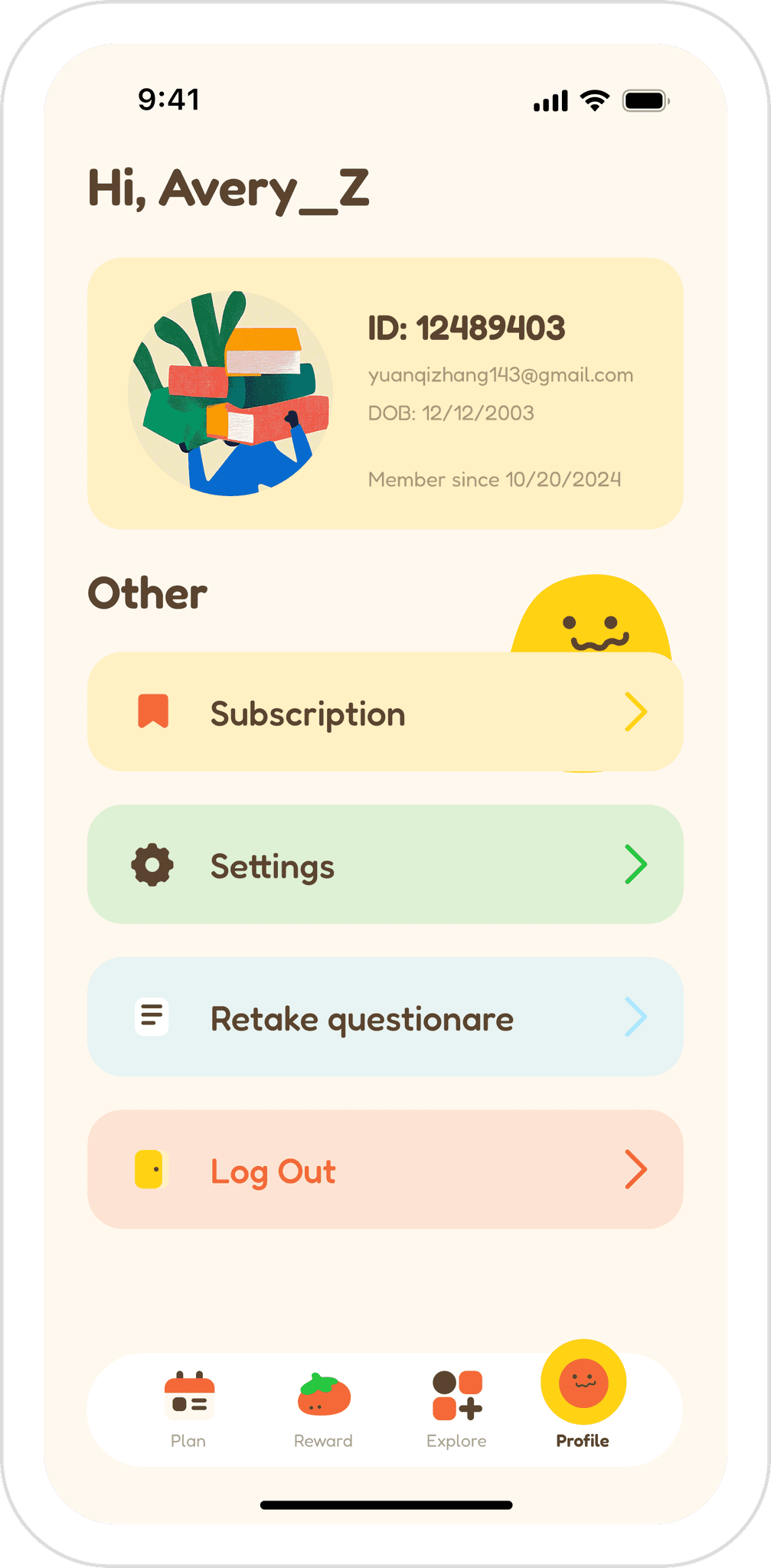This screenshot has height=1568, width=771.
Task: Open the Subscription row
Action: (384, 712)
